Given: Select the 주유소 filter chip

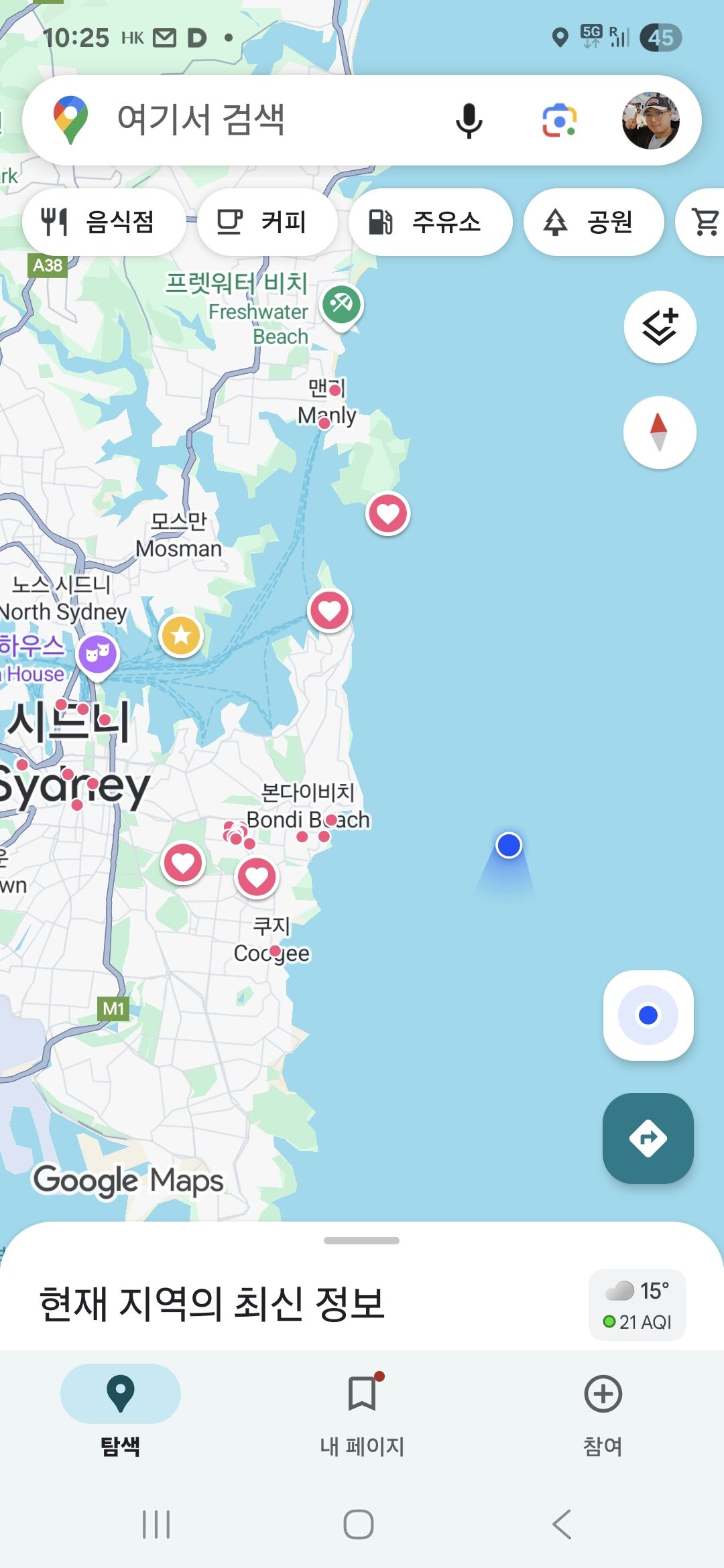Looking at the screenshot, I should tap(430, 222).
